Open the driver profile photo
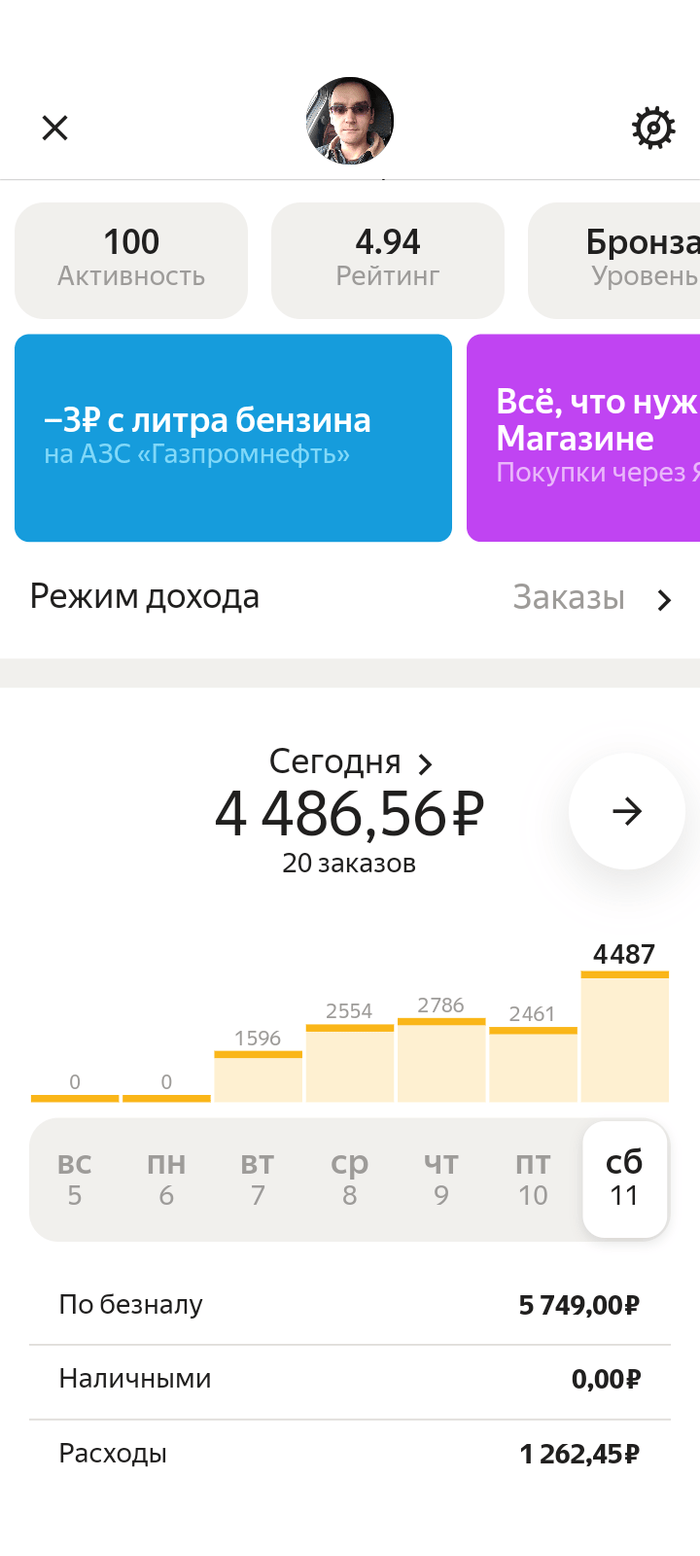700x1556 pixels. click(x=349, y=121)
